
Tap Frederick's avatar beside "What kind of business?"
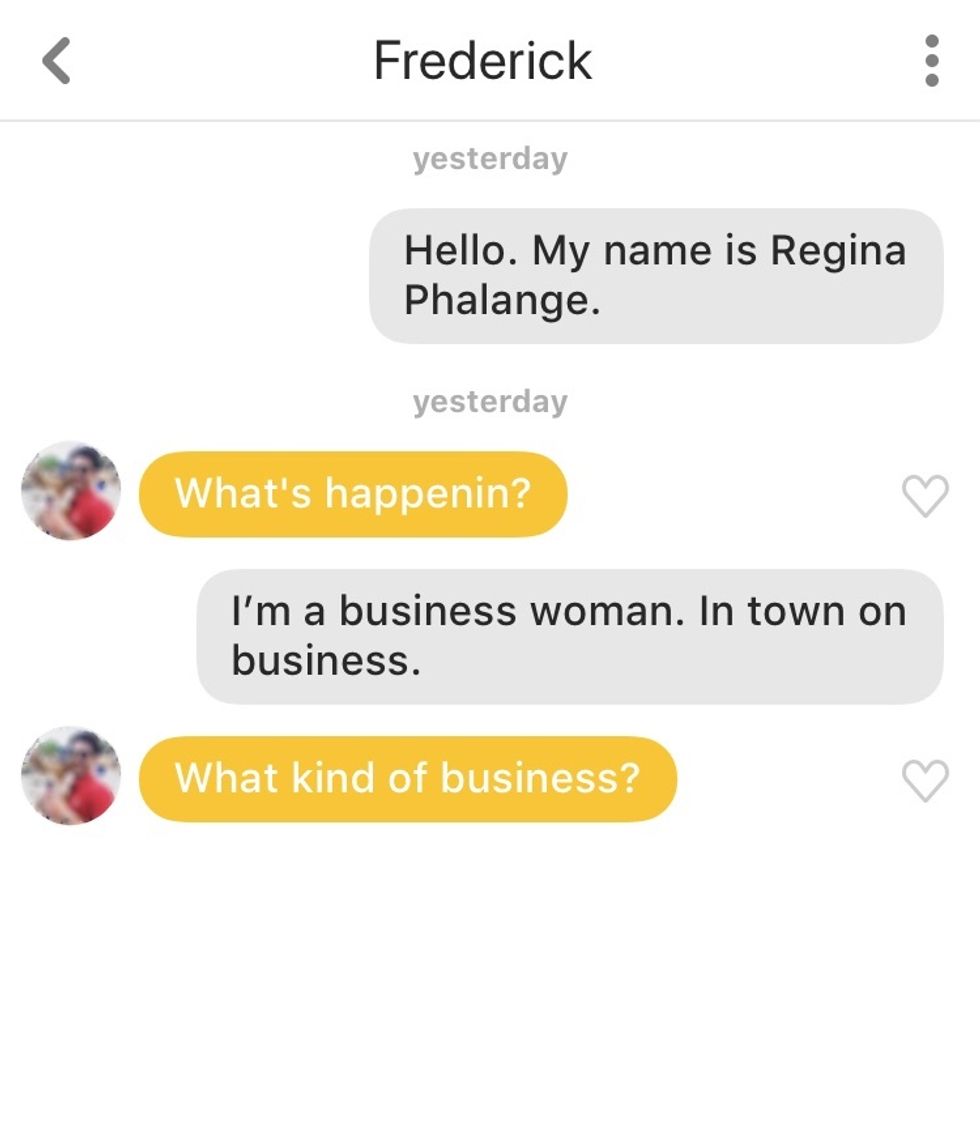[71, 776]
